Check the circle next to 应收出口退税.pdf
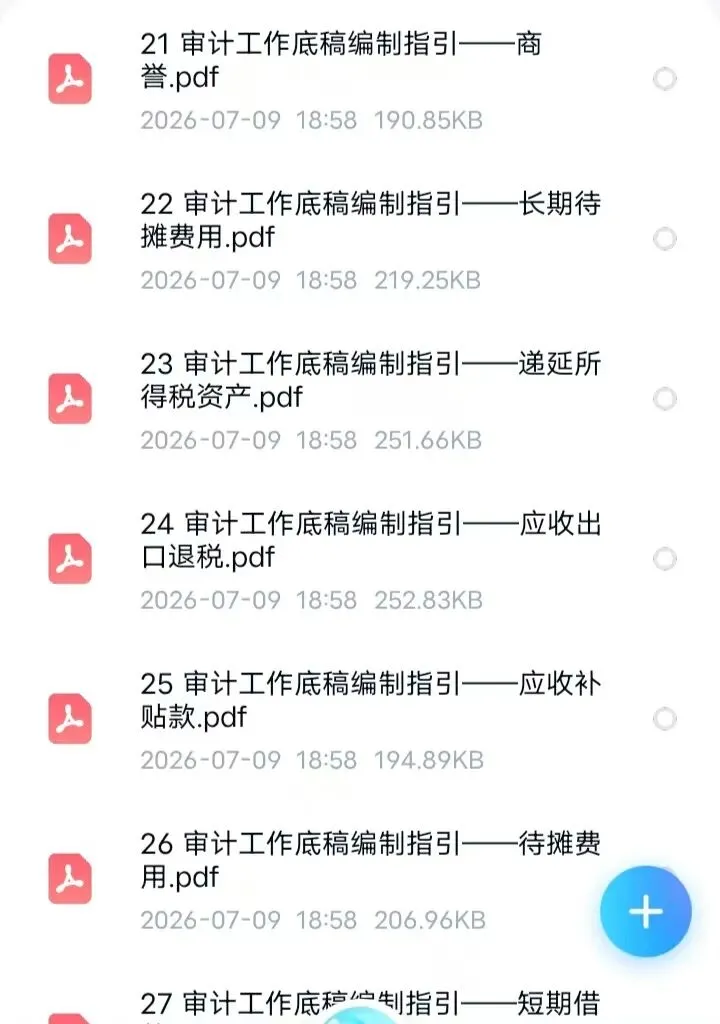This screenshot has height=1024, width=720. [664, 559]
